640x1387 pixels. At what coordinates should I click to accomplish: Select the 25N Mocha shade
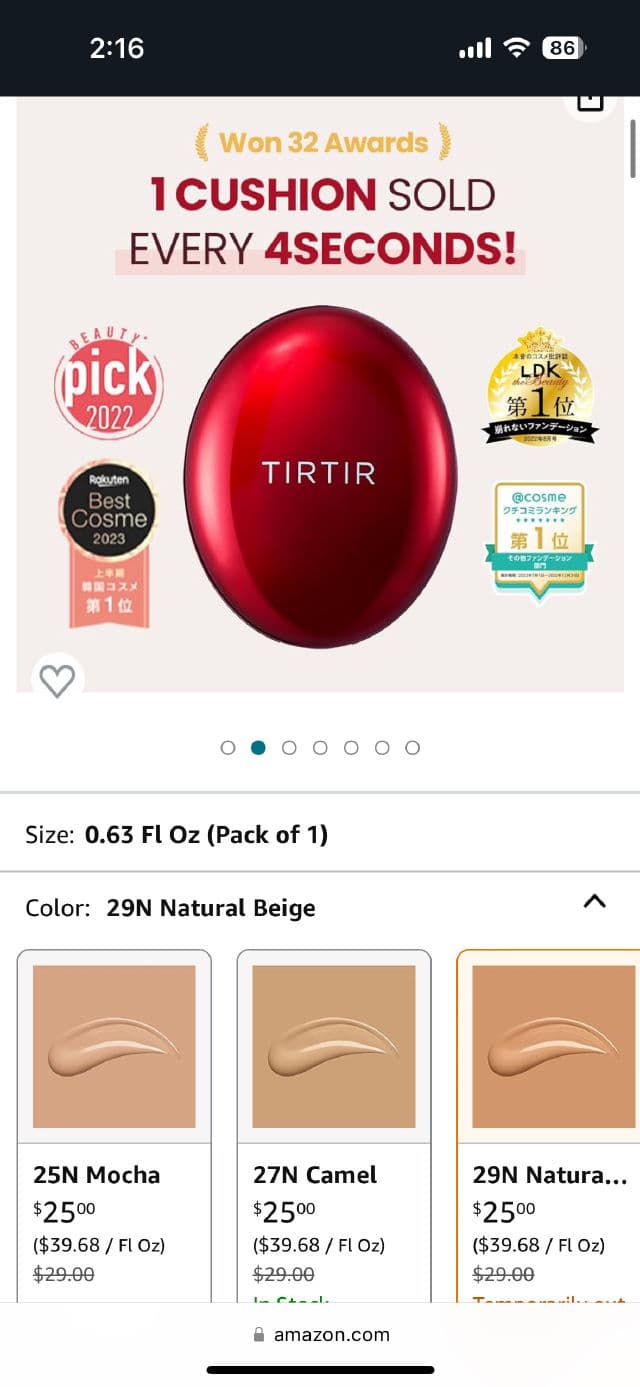(x=114, y=1120)
